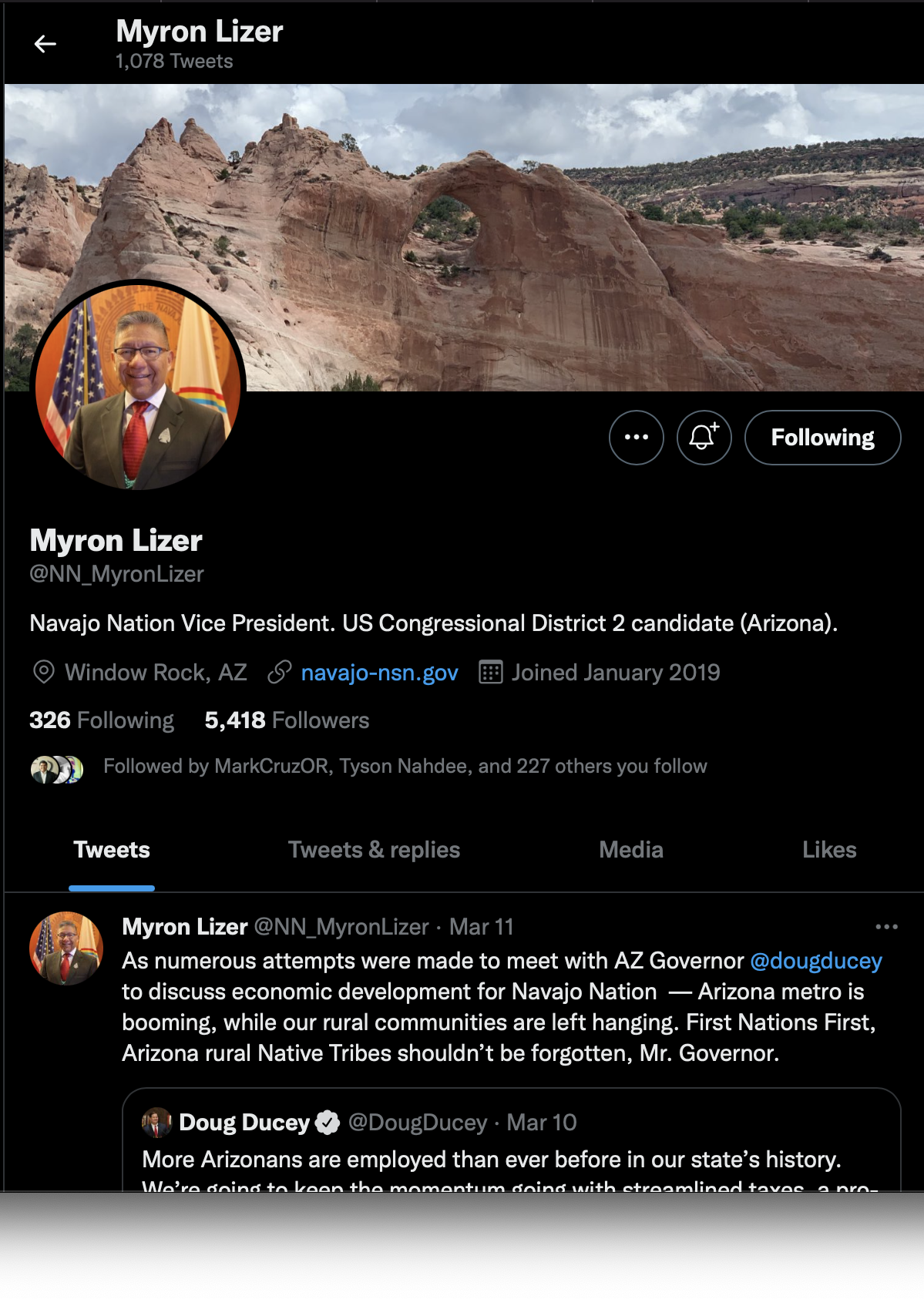The image size is (924, 1306).
Task: Show followers you know list
Action: pyautogui.click(x=405, y=767)
